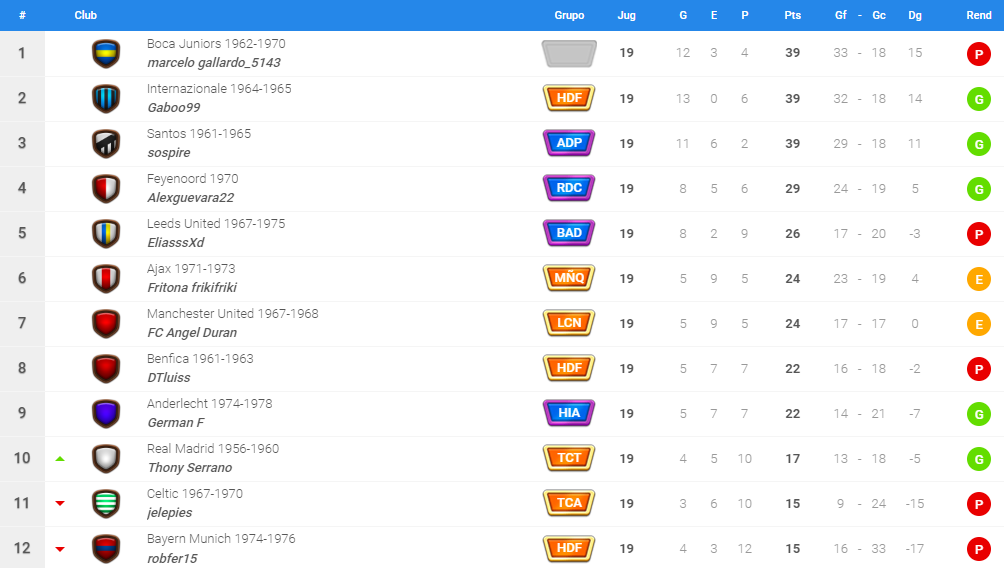Open Manchester United 1967-1968 club row
The height and width of the screenshot is (568, 1004).
click(x=232, y=314)
